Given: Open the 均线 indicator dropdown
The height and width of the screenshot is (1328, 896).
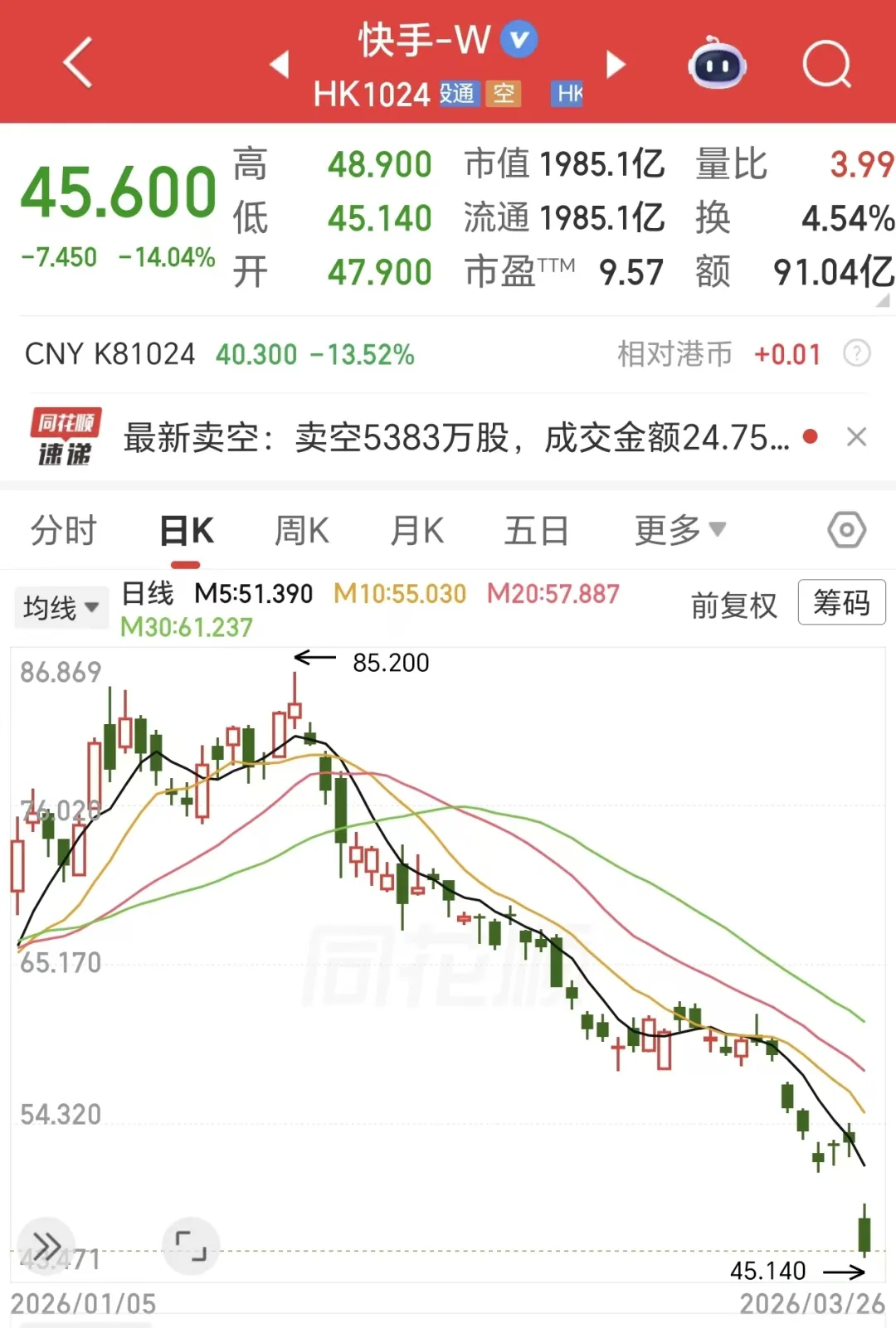Looking at the screenshot, I should [x=61, y=607].
